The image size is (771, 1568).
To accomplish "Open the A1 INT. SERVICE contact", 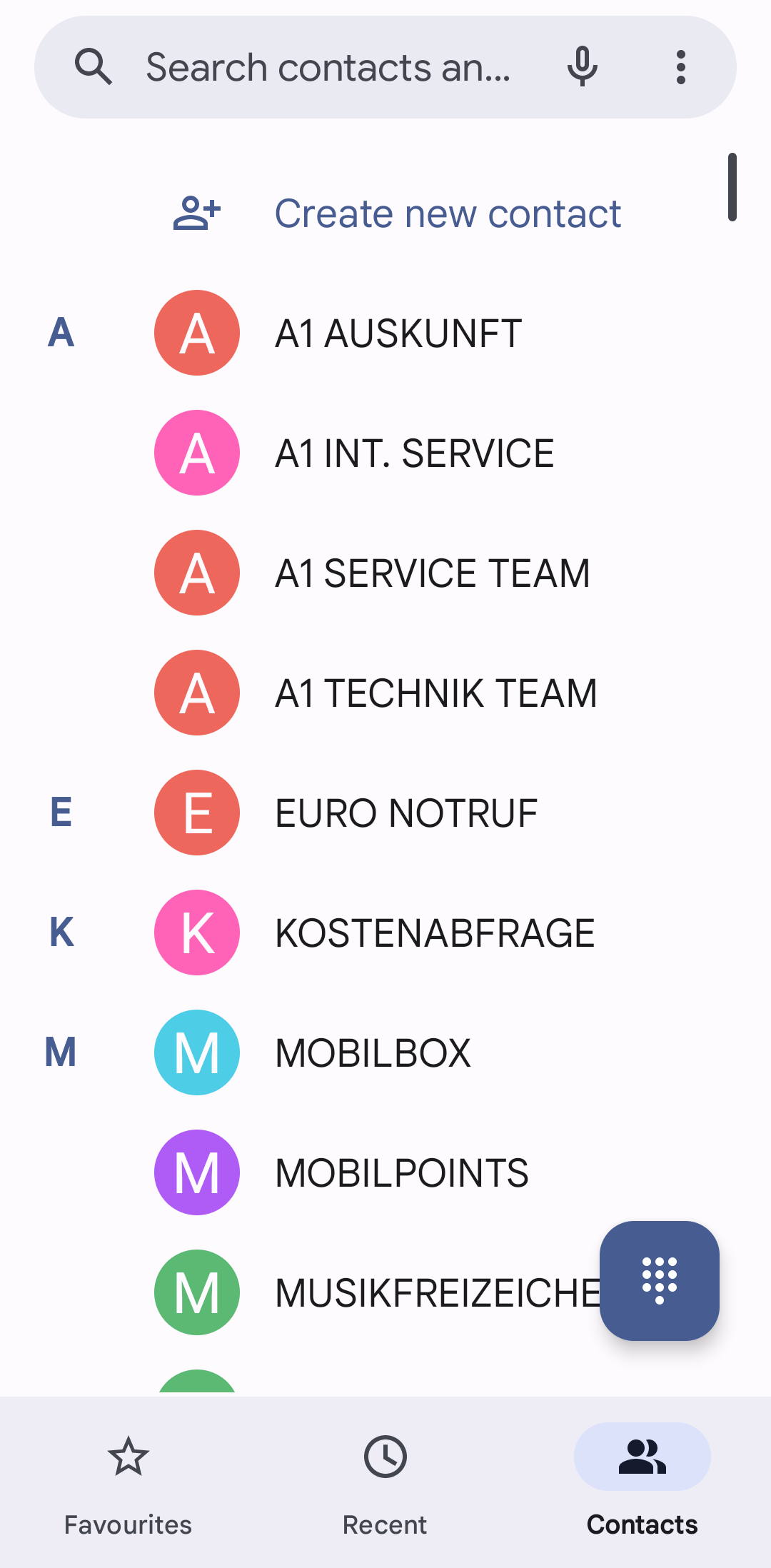I will (414, 453).
